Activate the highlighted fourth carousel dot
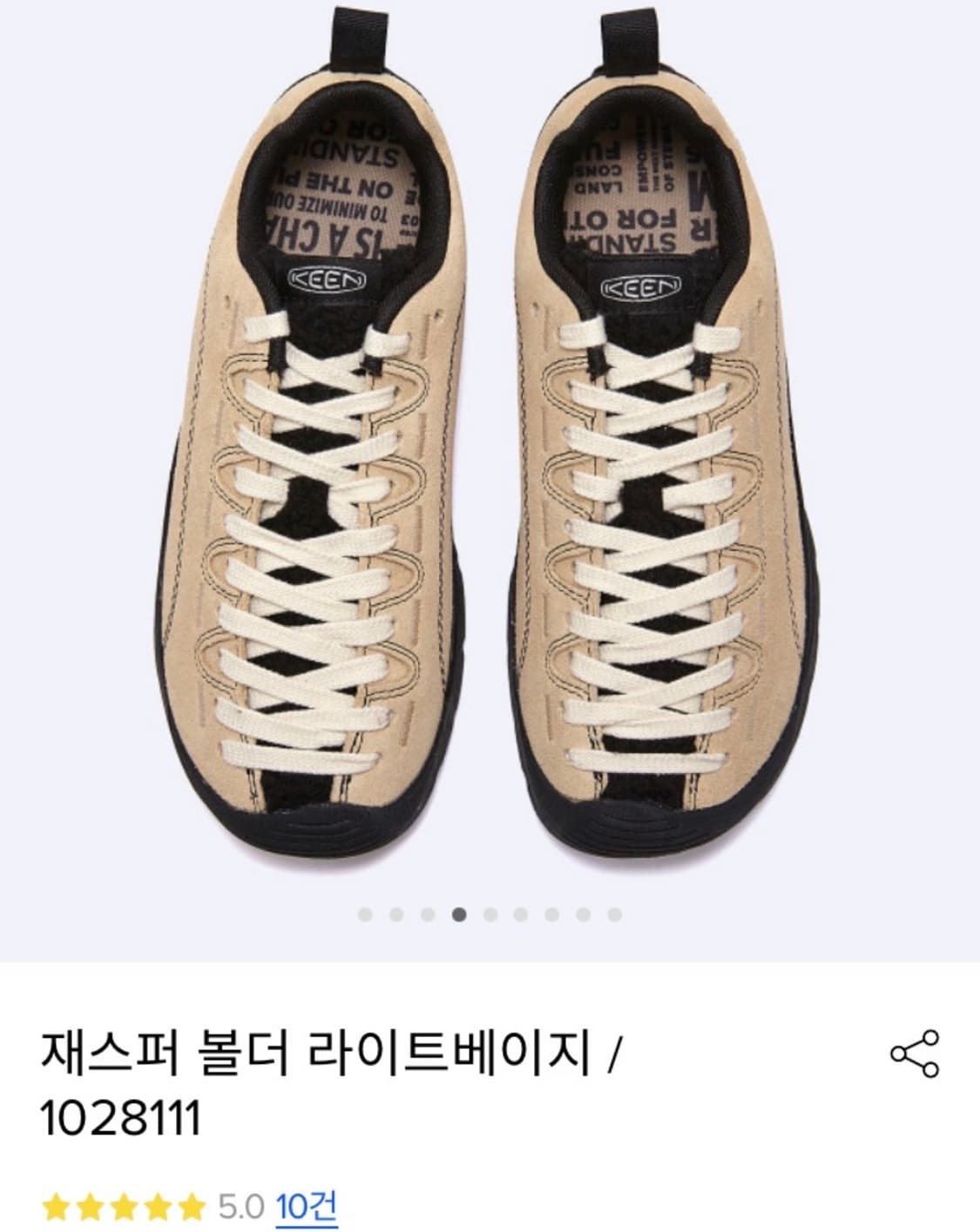This screenshot has height=1232, width=980. (x=459, y=914)
